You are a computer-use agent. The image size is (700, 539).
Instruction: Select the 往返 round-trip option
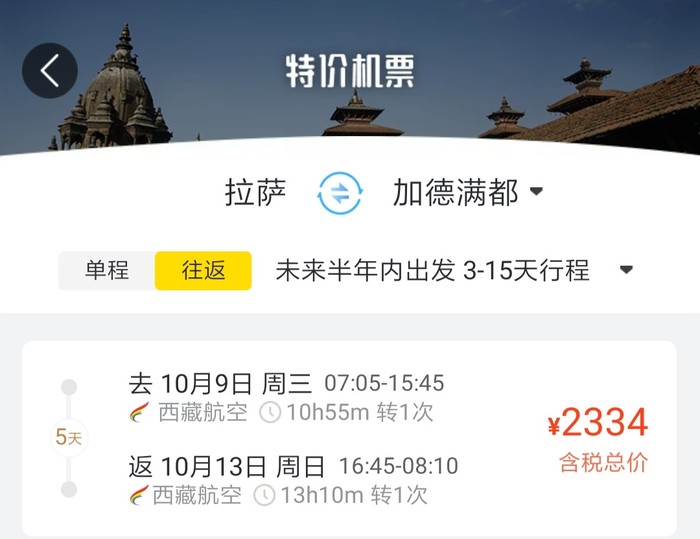click(x=203, y=270)
